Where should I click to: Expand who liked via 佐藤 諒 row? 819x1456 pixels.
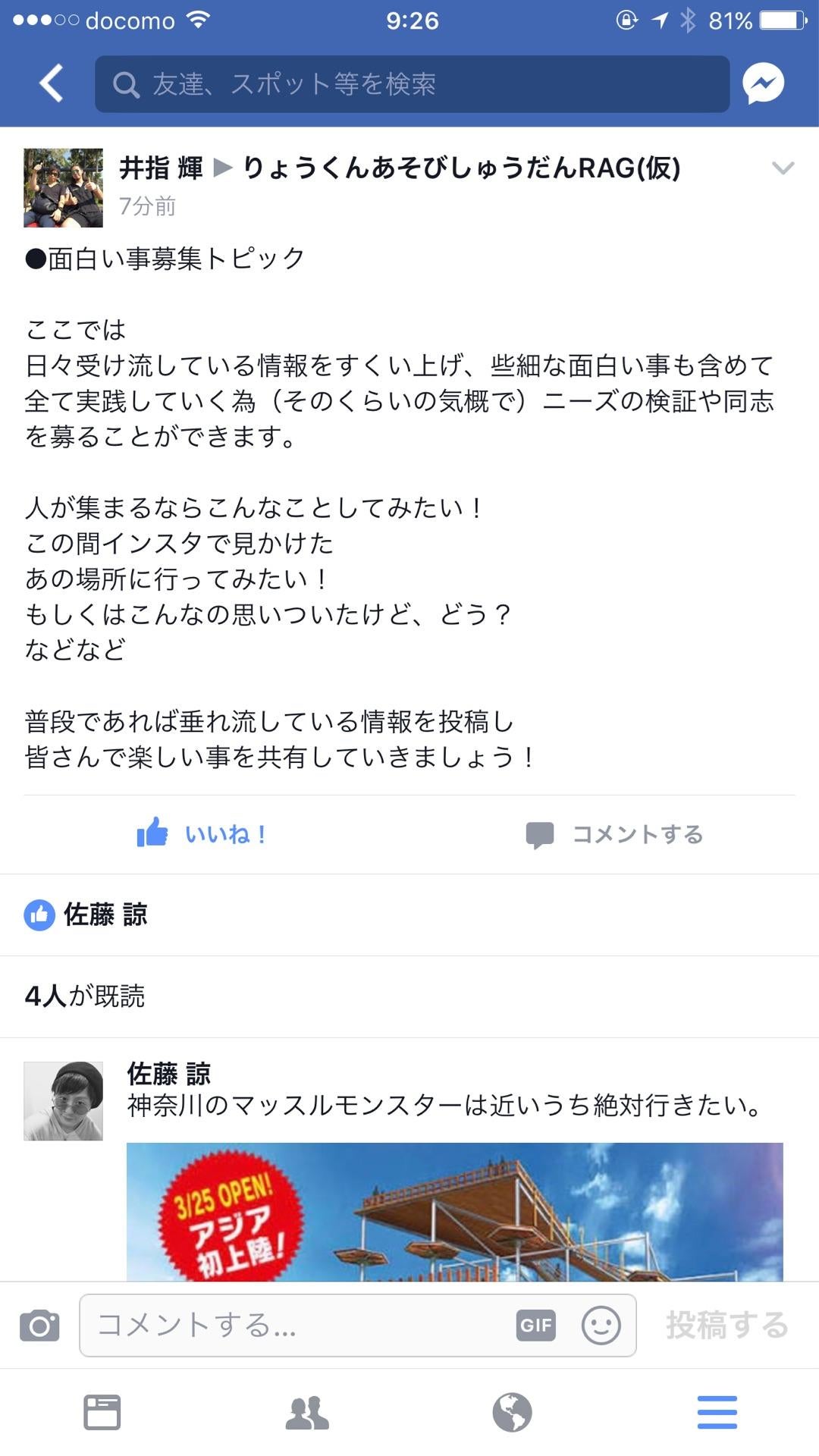pos(106,915)
